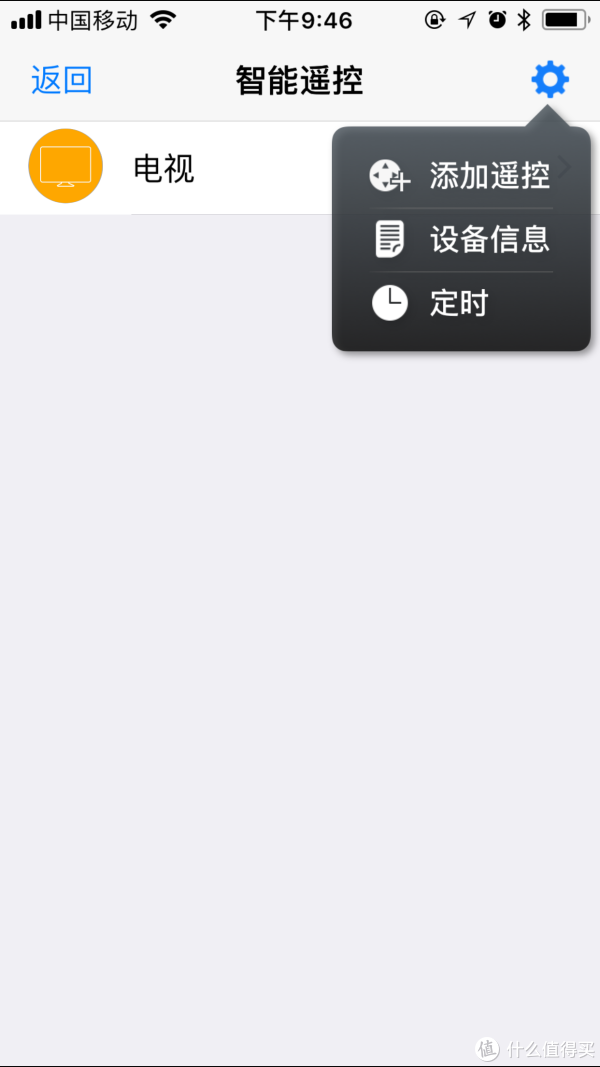Choose 定时 timer option
The height and width of the screenshot is (1067, 600).
pyautogui.click(x=461, y=303)
